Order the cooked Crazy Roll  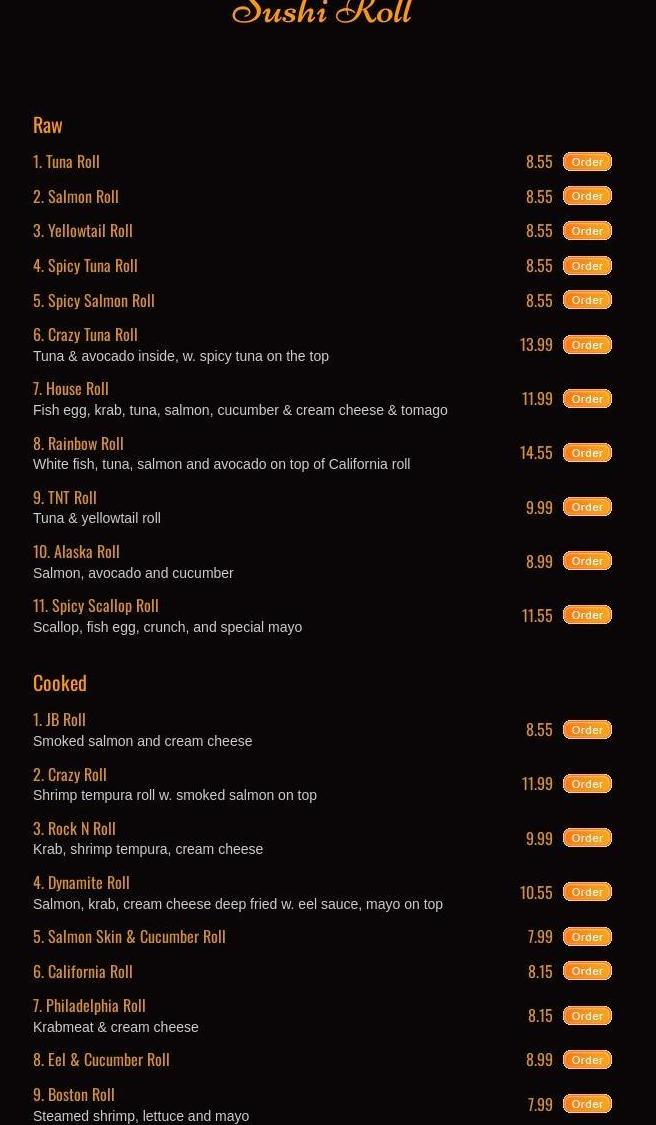587,784
